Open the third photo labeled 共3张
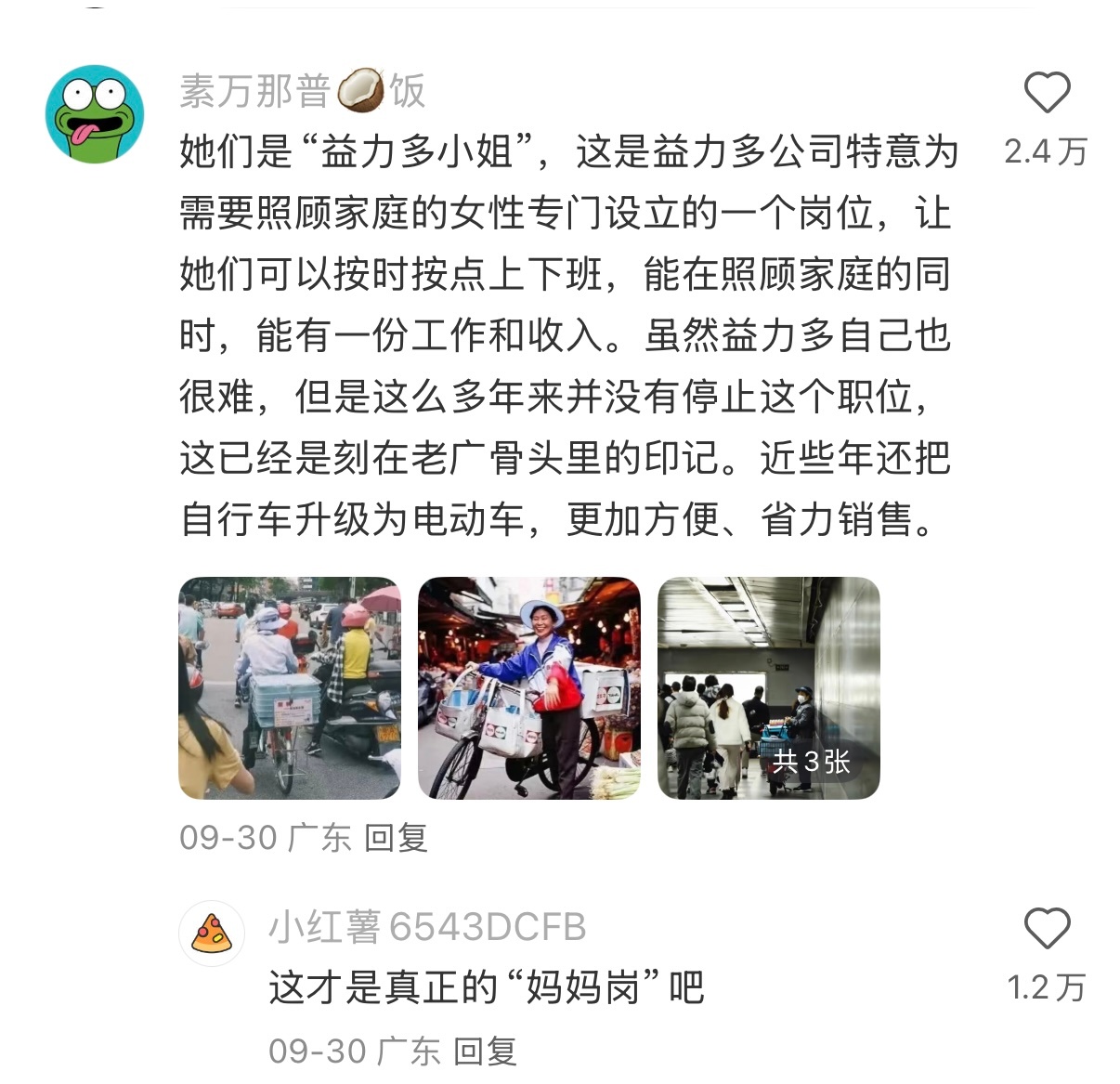The image size is (1120, 1084). coord(768,687)
